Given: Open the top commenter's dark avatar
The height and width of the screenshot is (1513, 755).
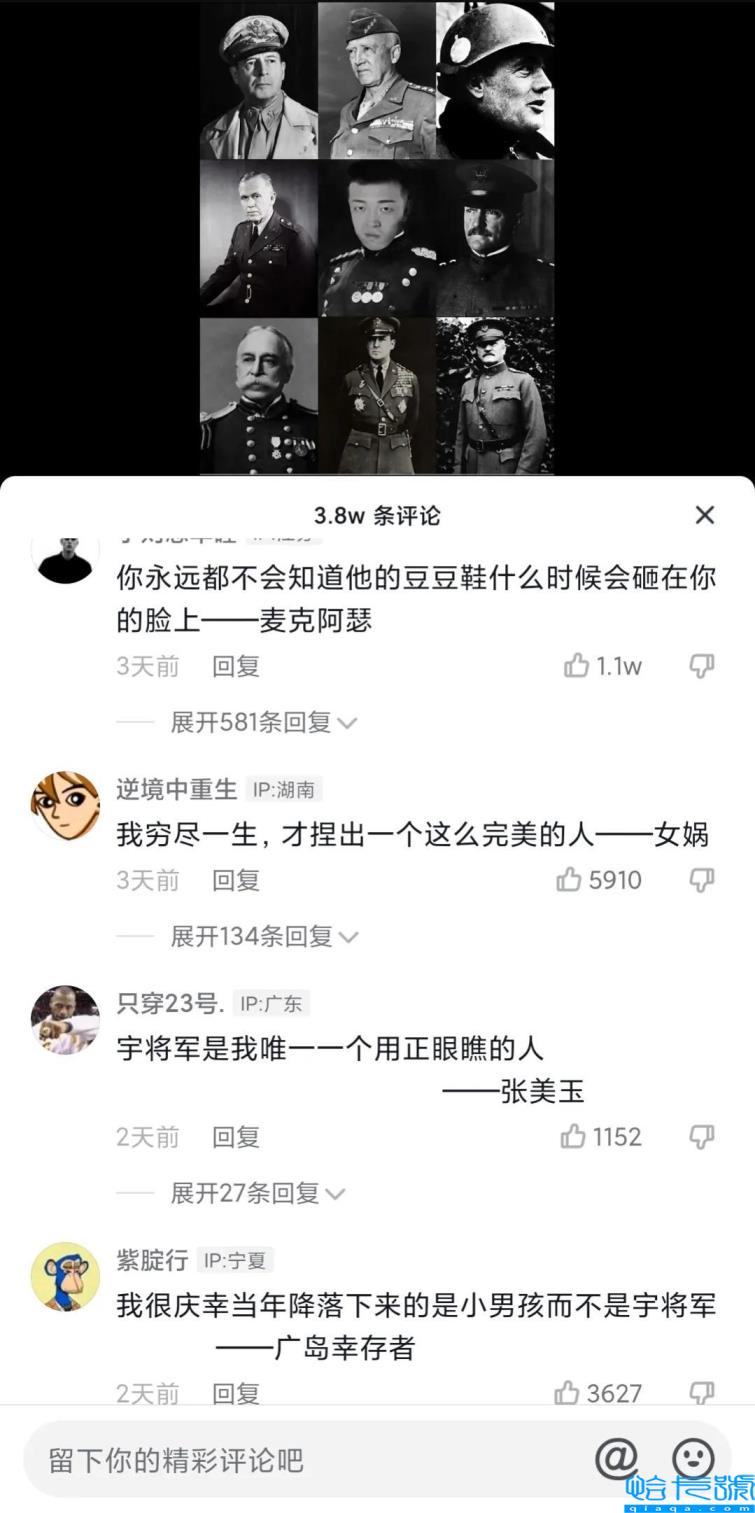Looking at the screenshot, I should pos(66,550).
